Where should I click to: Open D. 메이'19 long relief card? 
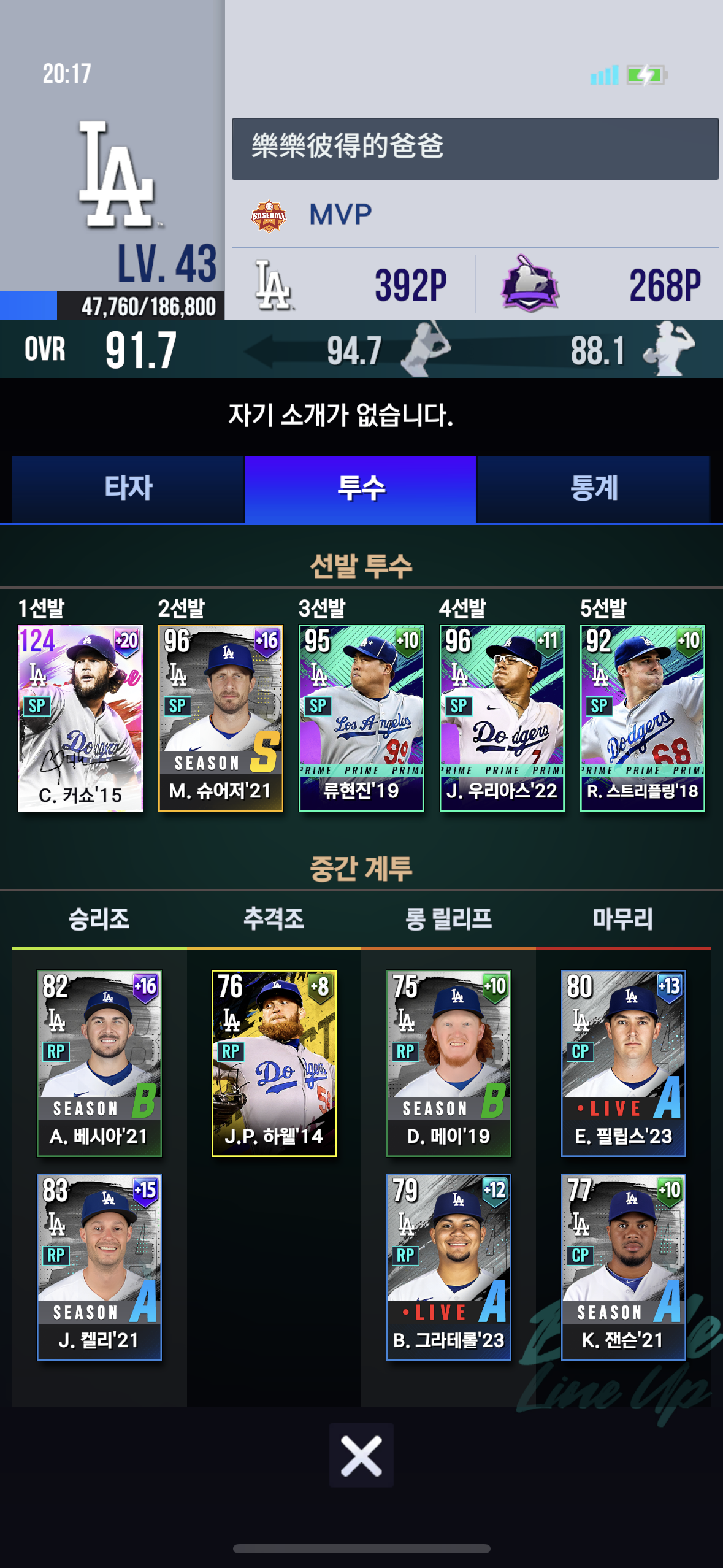(x=449, y=1063)
